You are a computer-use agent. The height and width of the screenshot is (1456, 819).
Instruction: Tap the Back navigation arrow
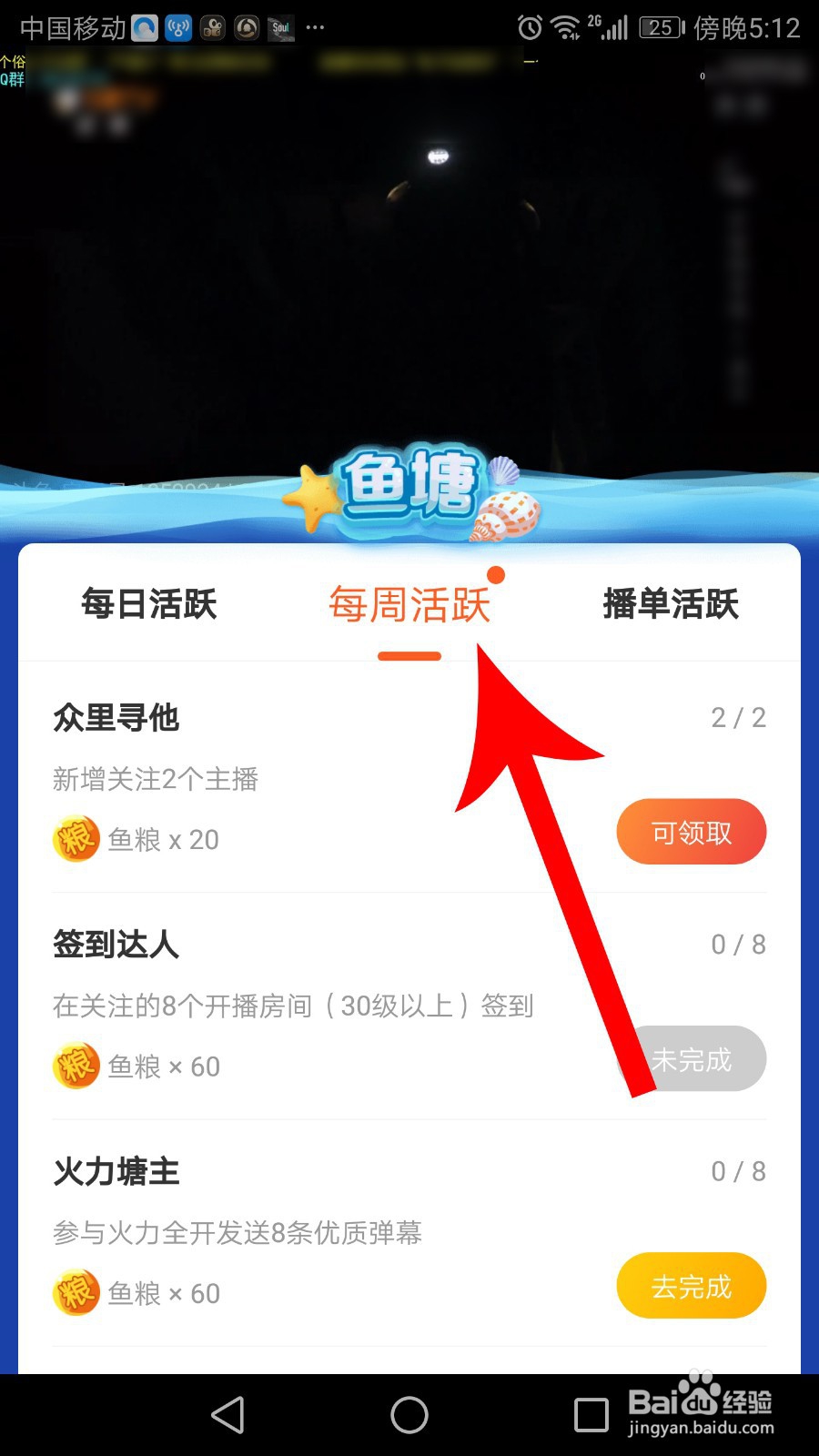[x=228, y=1415]
